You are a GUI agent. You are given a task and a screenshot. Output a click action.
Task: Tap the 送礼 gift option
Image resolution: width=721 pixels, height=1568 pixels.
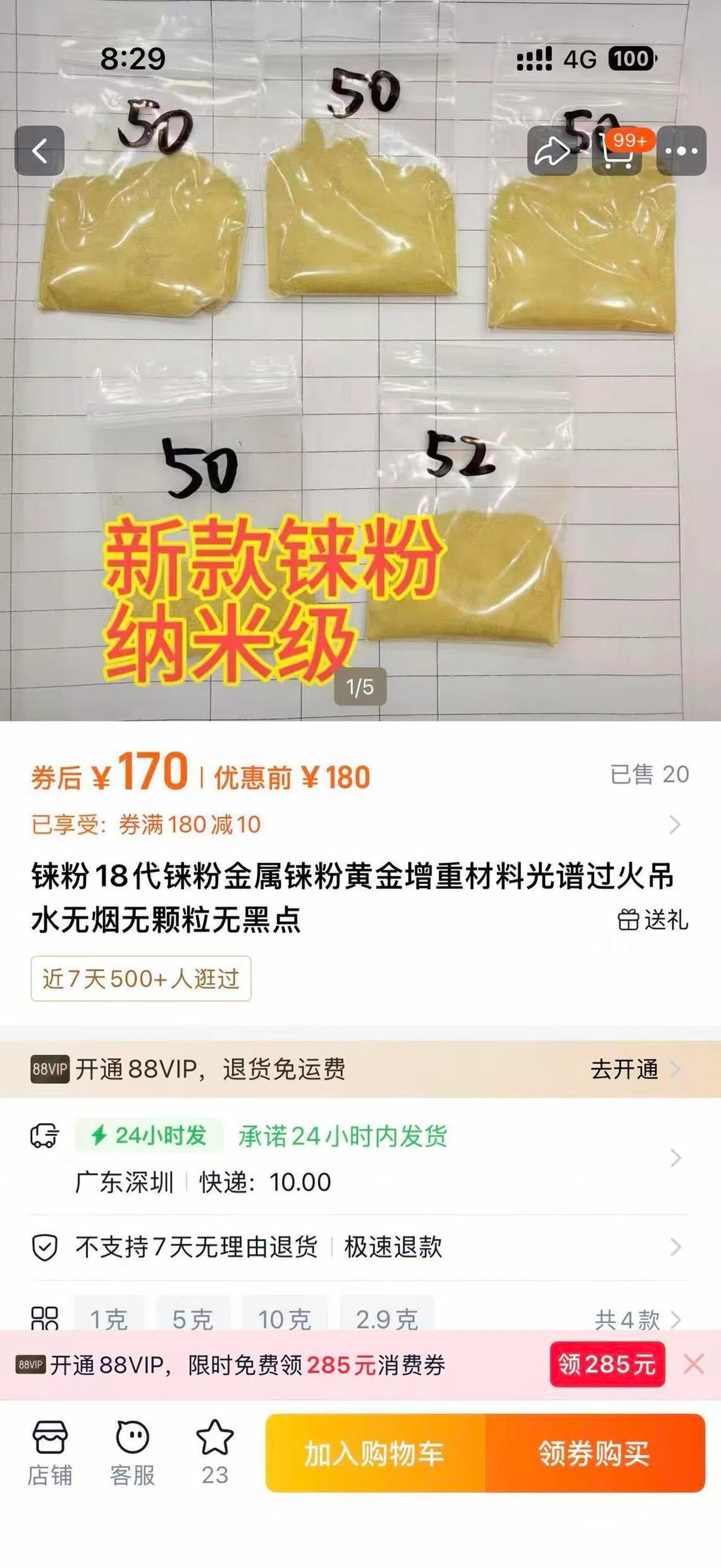pyautogui.click(x=653, y=919)
